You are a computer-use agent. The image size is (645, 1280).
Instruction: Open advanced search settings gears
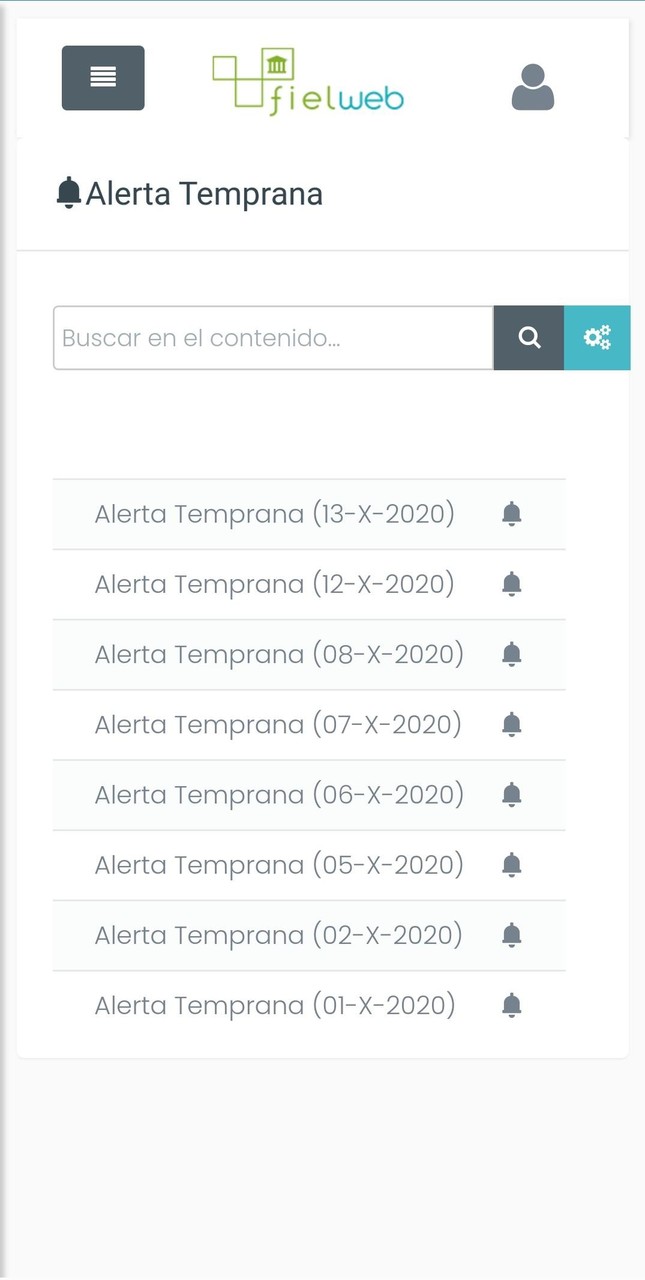click(x=597, y=338)
